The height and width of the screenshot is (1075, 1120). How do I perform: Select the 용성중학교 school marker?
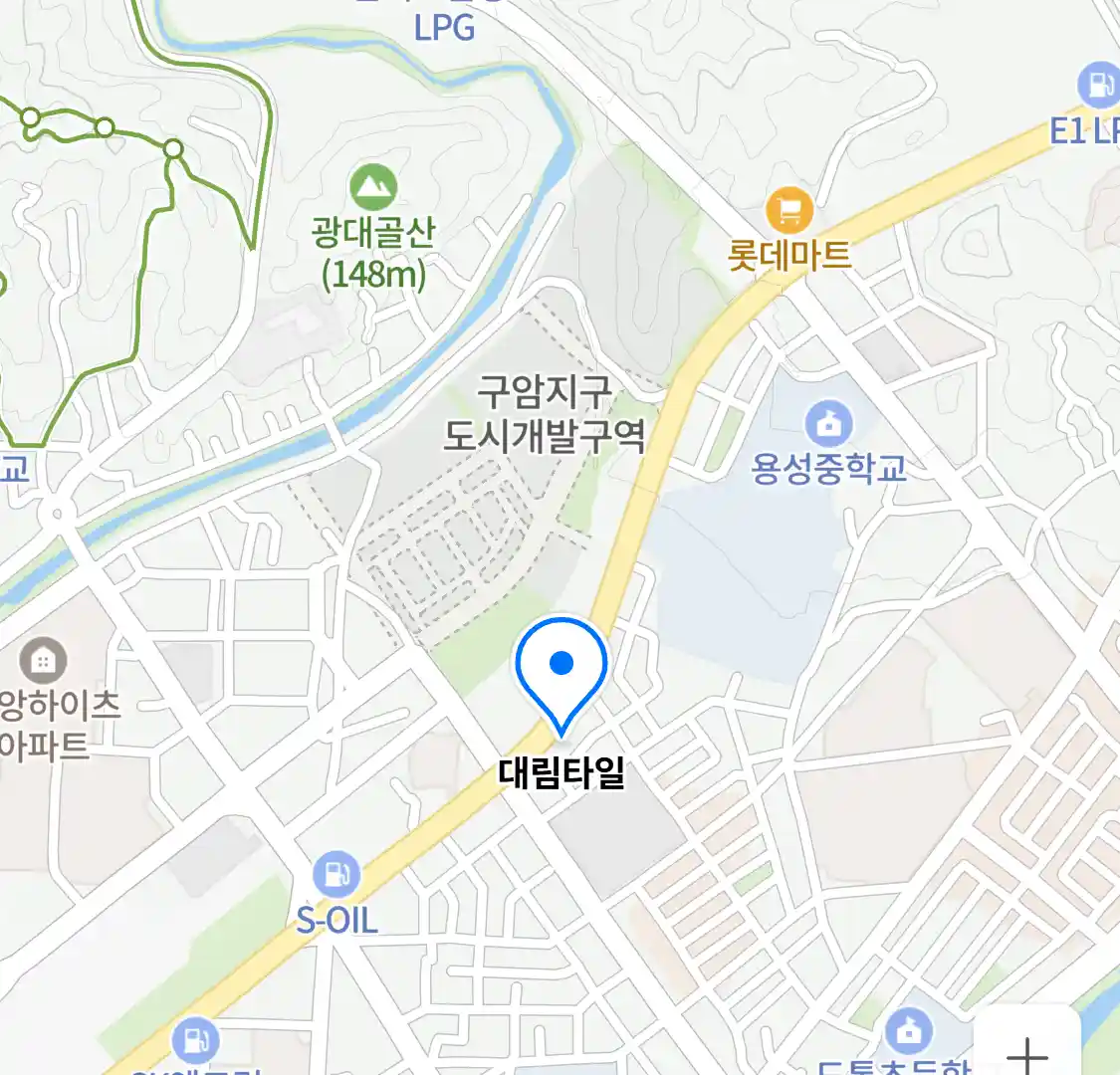click(828, 423)
